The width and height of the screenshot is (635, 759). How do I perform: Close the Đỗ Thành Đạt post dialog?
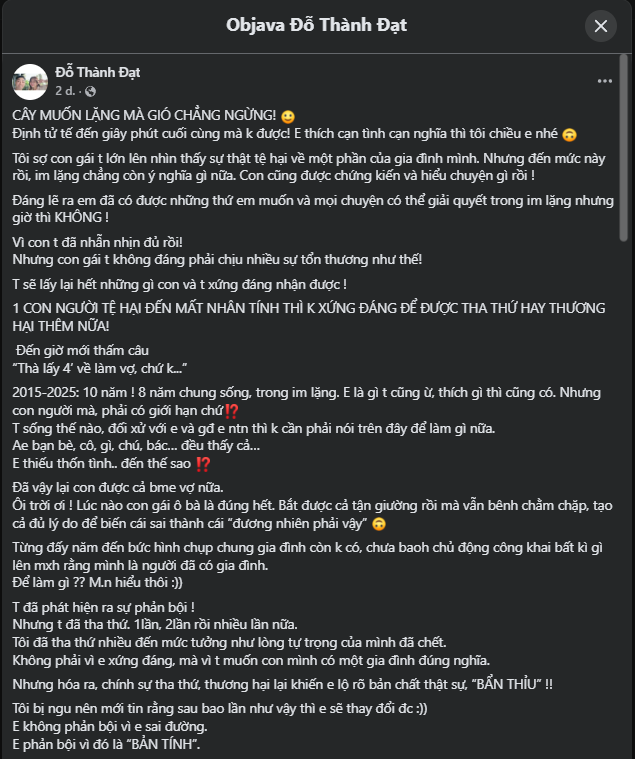pyautogui.click(x=600, y=26)
